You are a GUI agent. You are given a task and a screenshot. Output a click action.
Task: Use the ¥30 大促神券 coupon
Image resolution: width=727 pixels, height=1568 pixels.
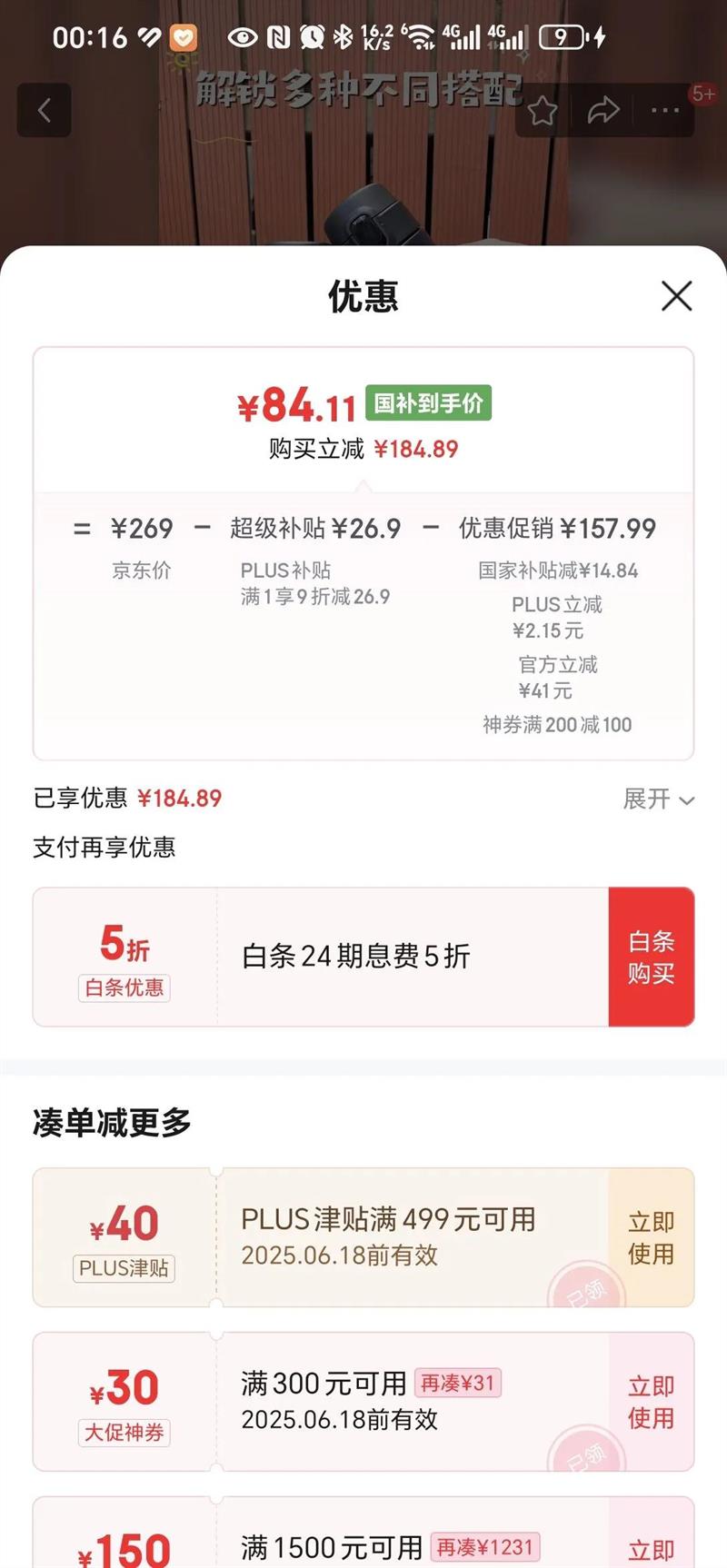pyautogui.click(x=651, y=1402)
